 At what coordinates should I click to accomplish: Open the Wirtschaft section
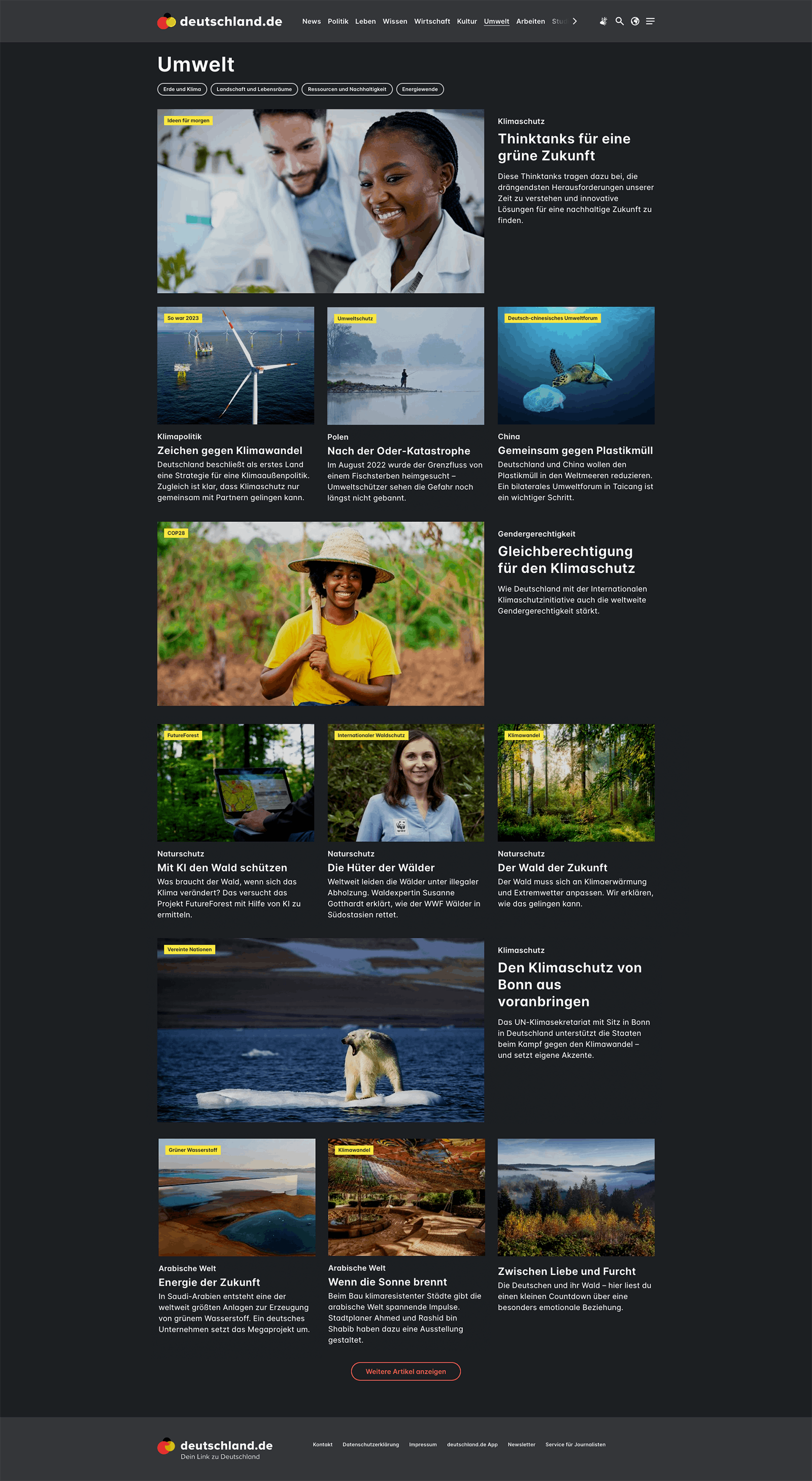pos(431,21)
